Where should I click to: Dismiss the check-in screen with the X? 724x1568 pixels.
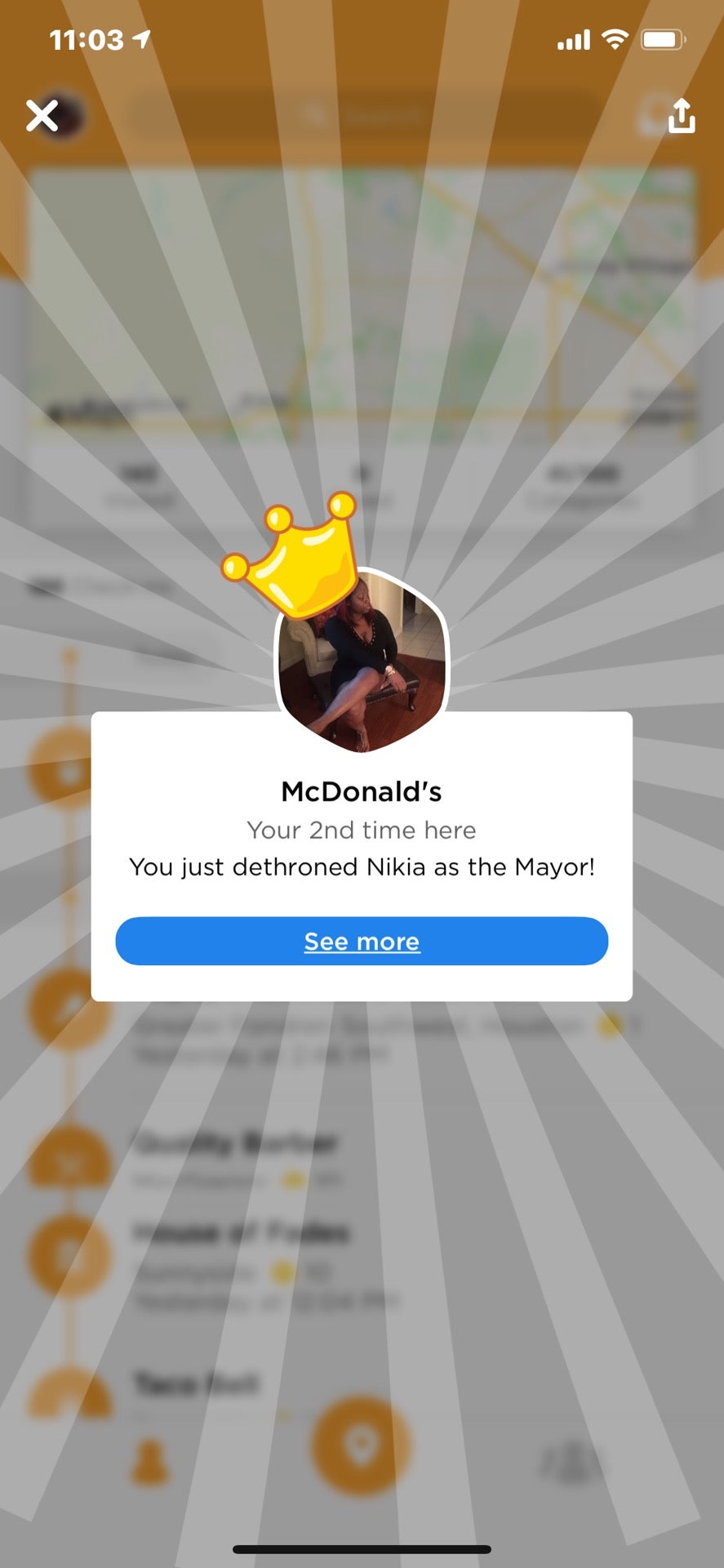(42, 115)
